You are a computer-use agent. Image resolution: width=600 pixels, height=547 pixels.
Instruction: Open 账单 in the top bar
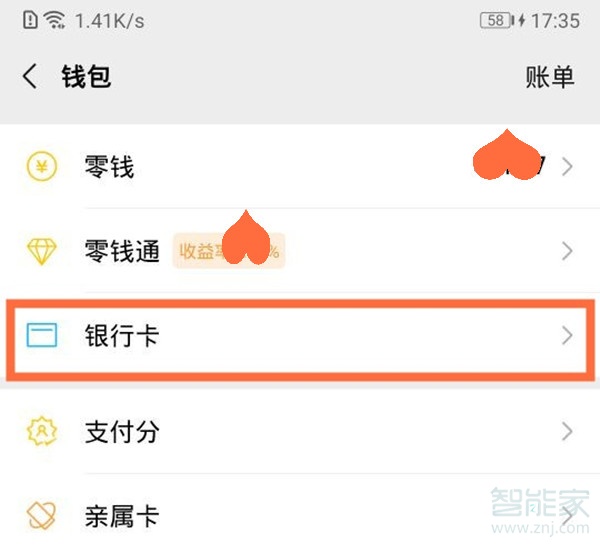point(549,77)
